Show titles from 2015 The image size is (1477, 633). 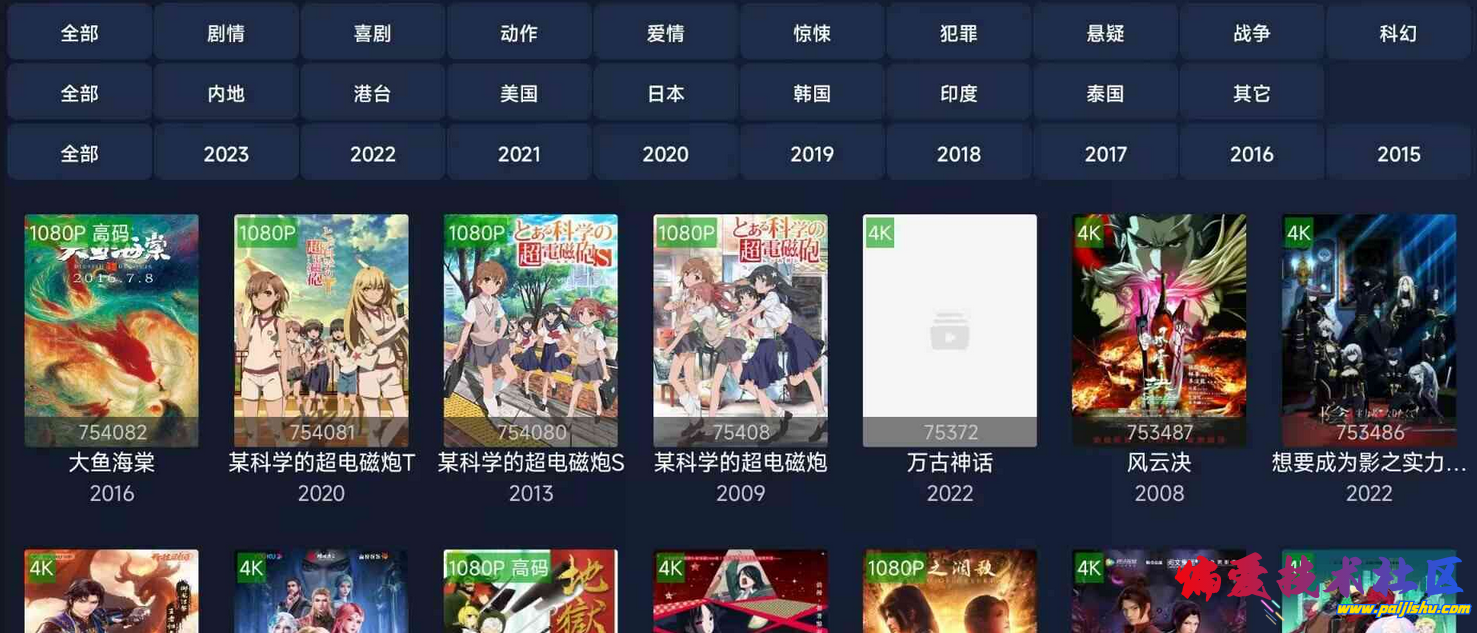[x=1398, y=154]
